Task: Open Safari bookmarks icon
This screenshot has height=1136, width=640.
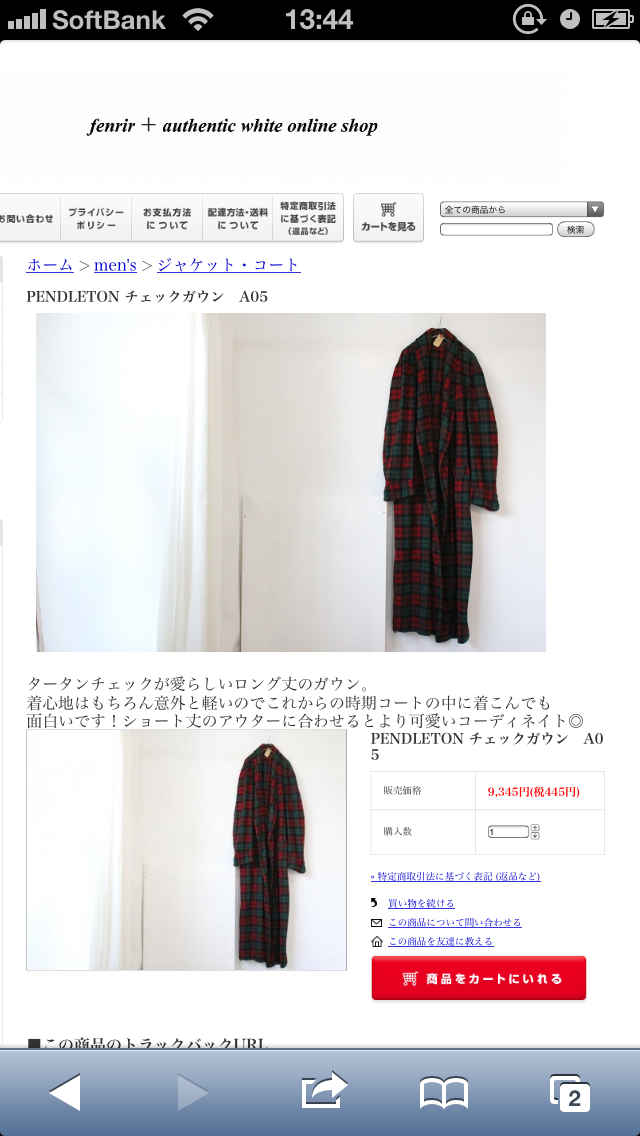Action: click(x=444, y=1093)
